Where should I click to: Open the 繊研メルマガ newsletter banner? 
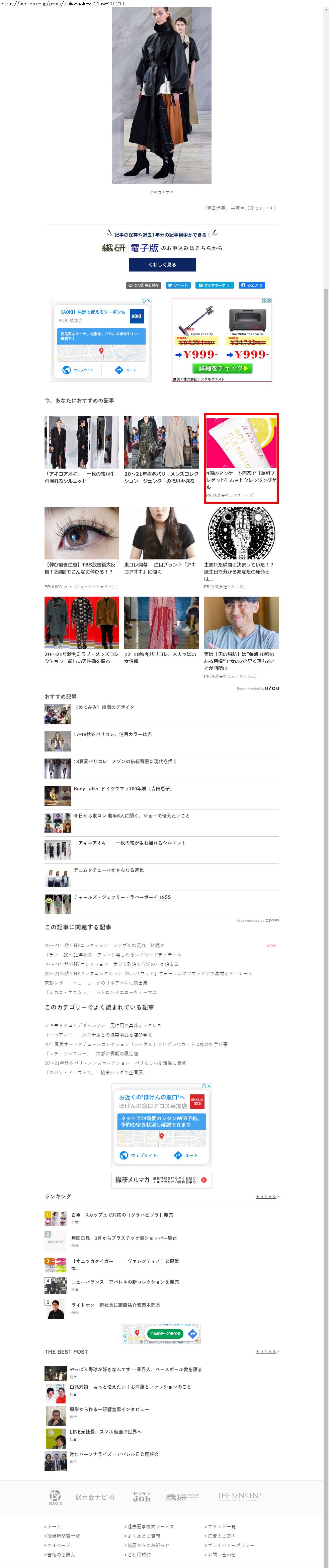pyautogui.click(x=161, y=1180)
